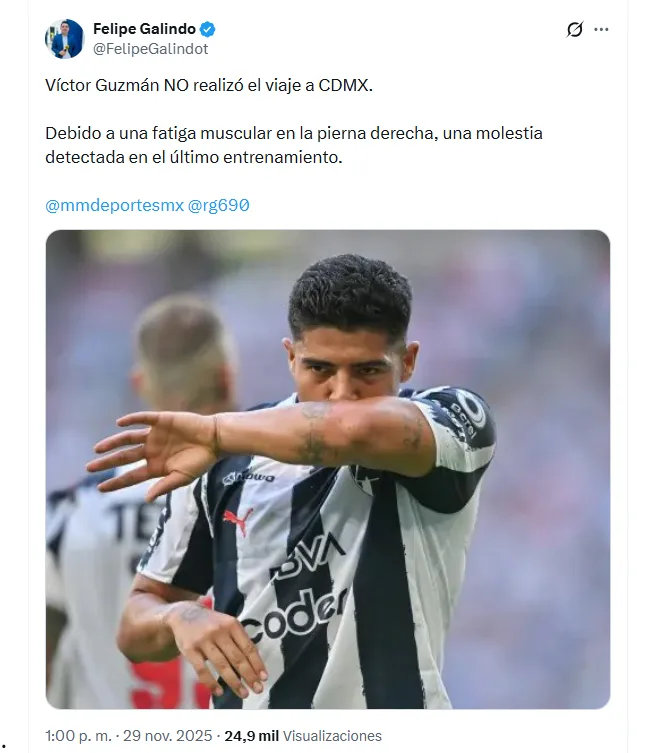The image size is (657, 753).
Task: Visit the @rg690 mention
Action: click(219, 205)
